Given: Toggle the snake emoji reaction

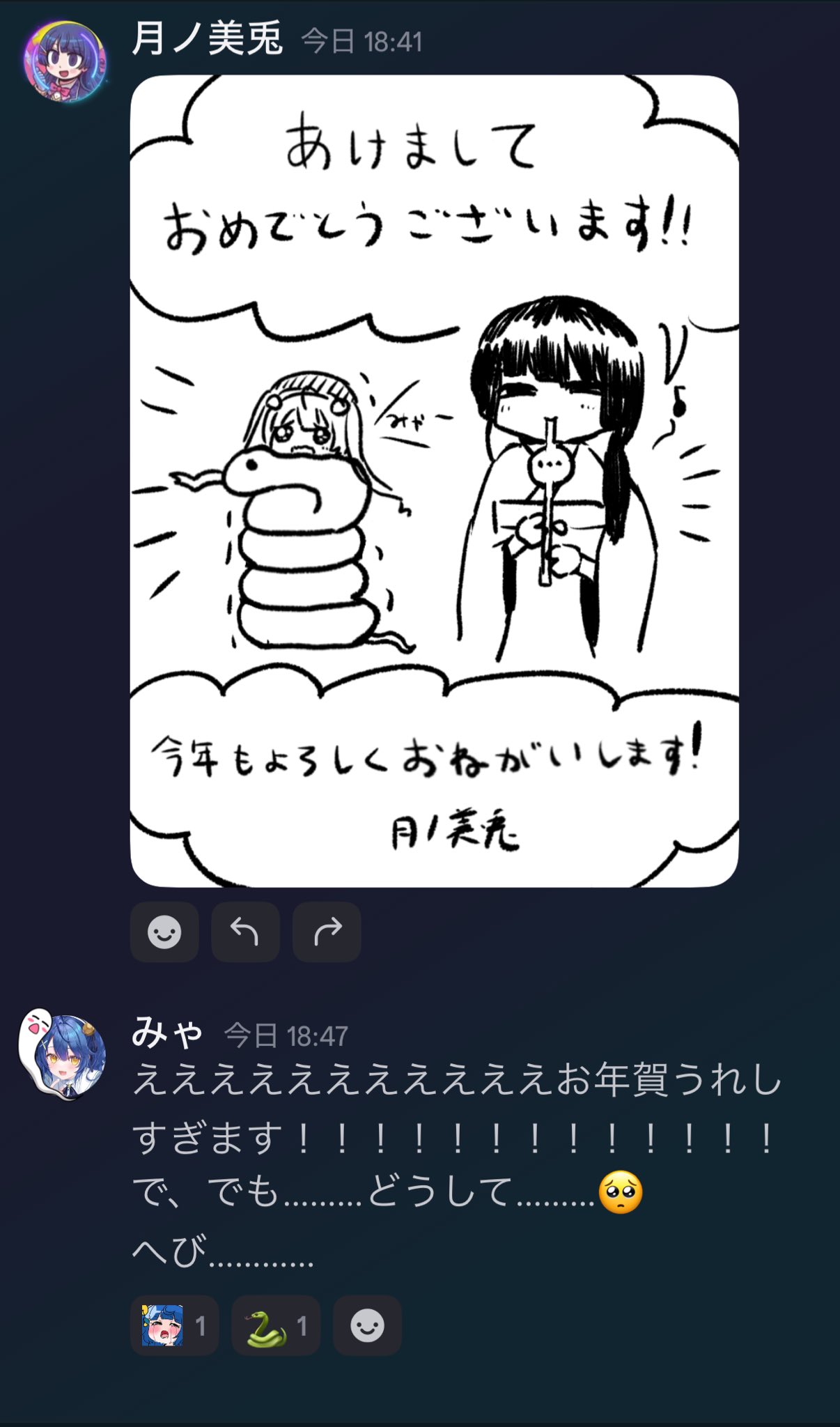Looking at the screenshot, I should 276,1325.
